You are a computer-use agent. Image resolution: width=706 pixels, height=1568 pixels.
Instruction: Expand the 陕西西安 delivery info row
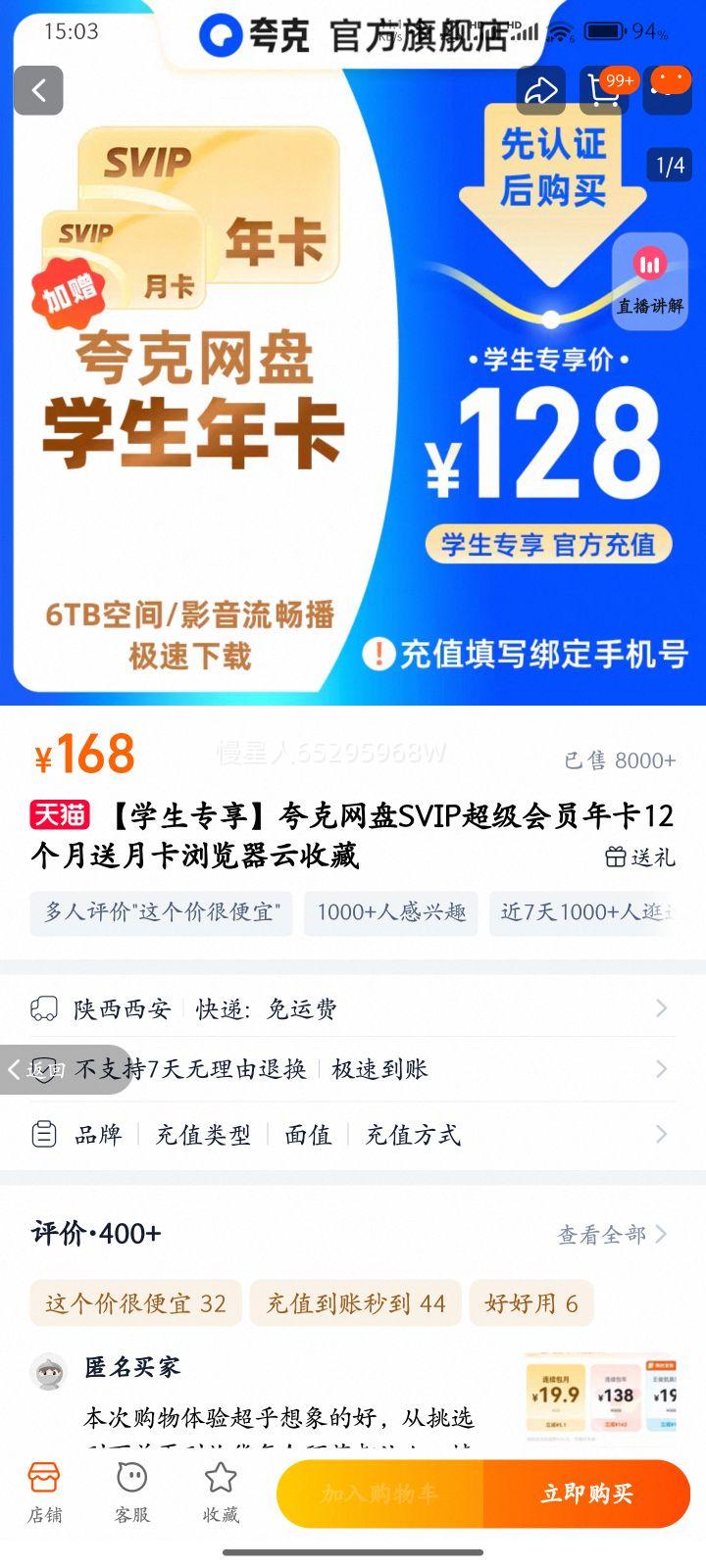point(353,1008)
